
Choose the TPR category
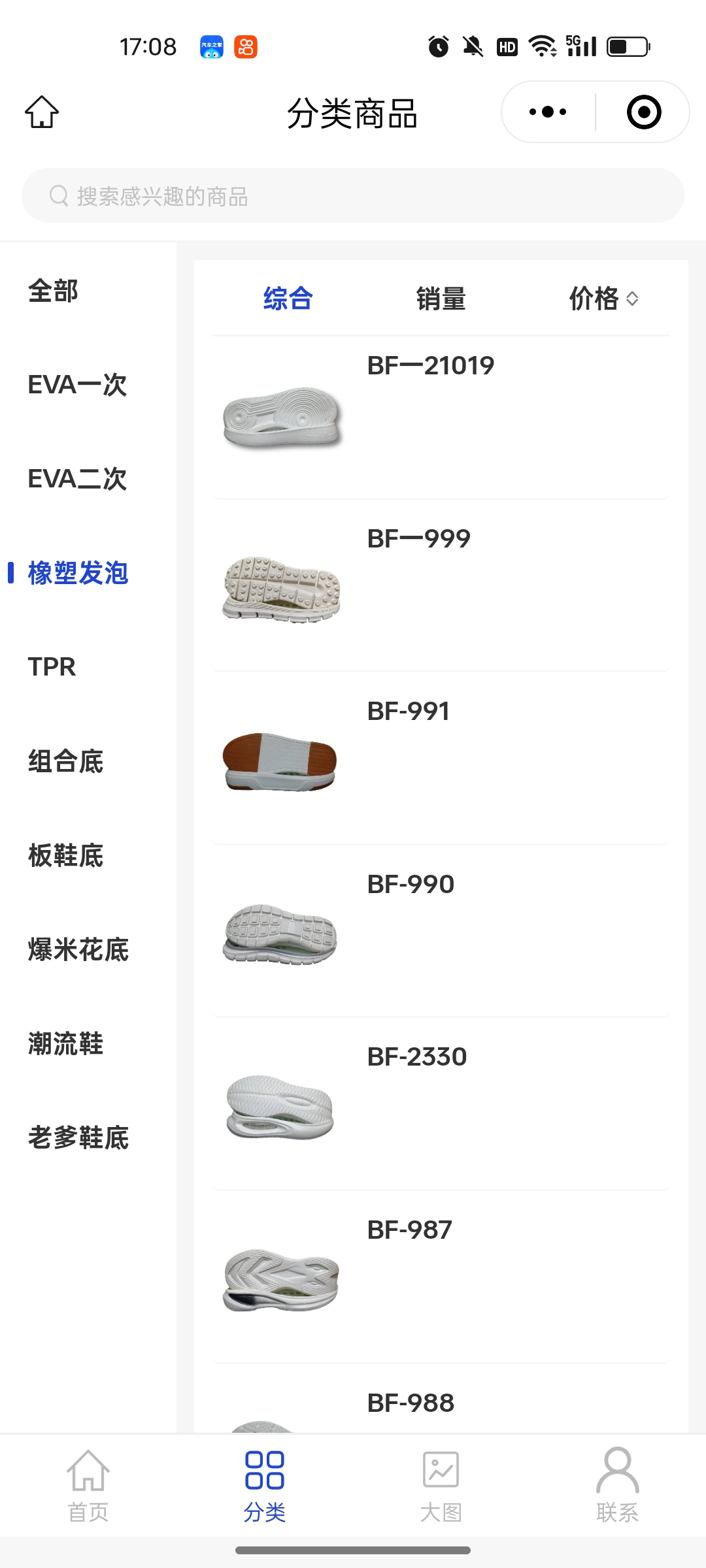point(52,667)
